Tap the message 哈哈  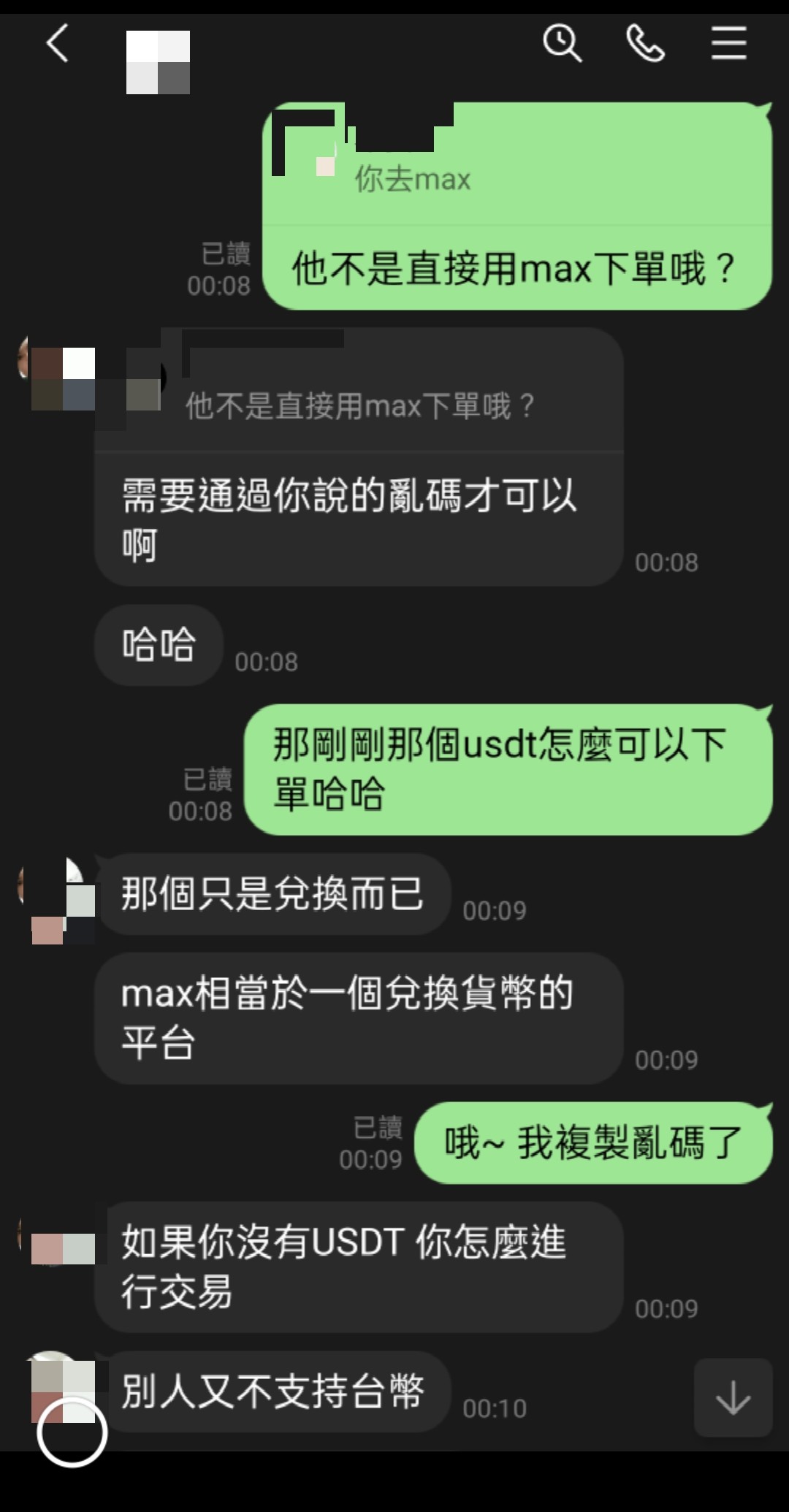[158, 645]
